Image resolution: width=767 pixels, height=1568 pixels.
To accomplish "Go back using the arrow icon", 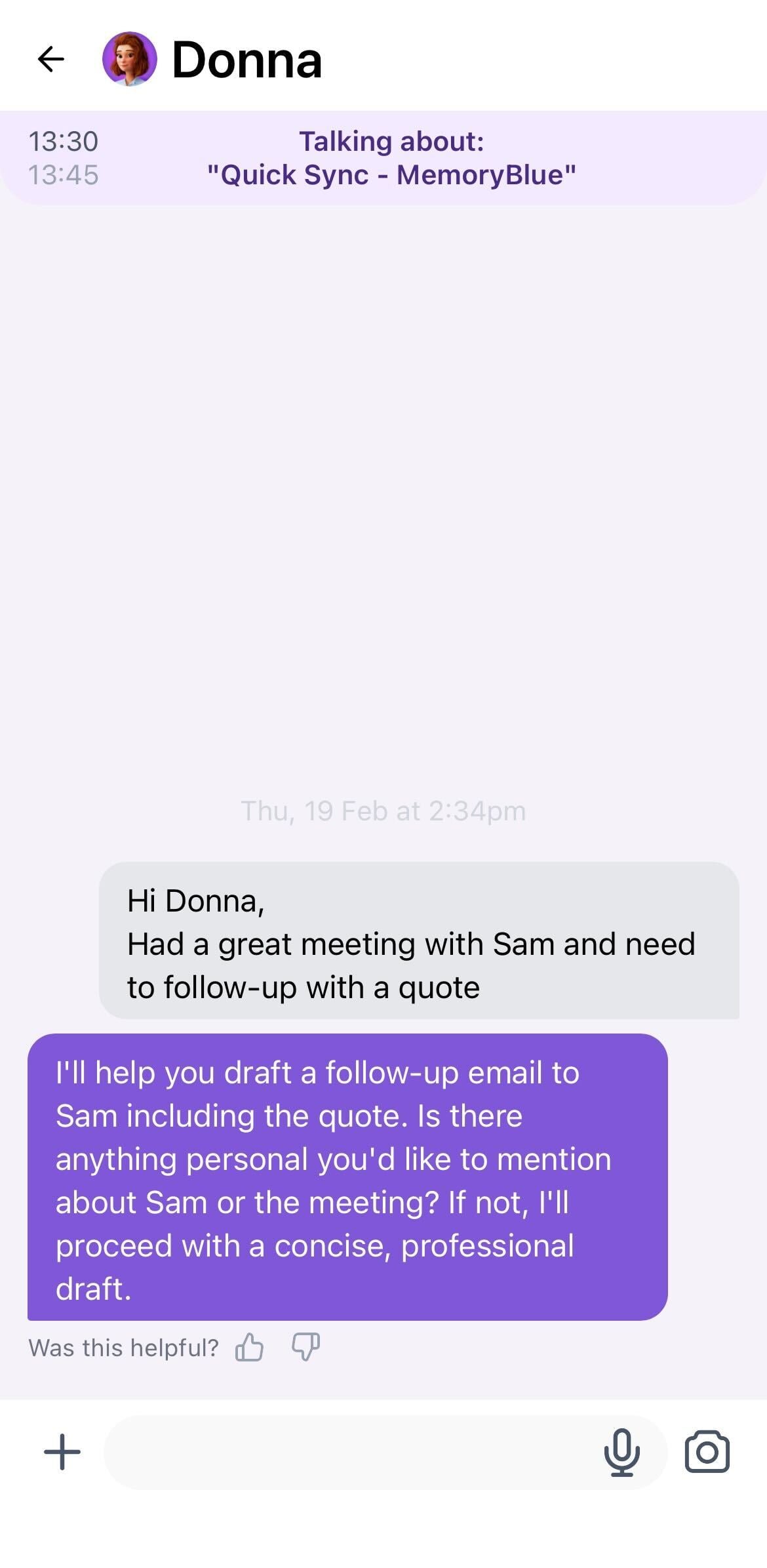I will (51, 59).
